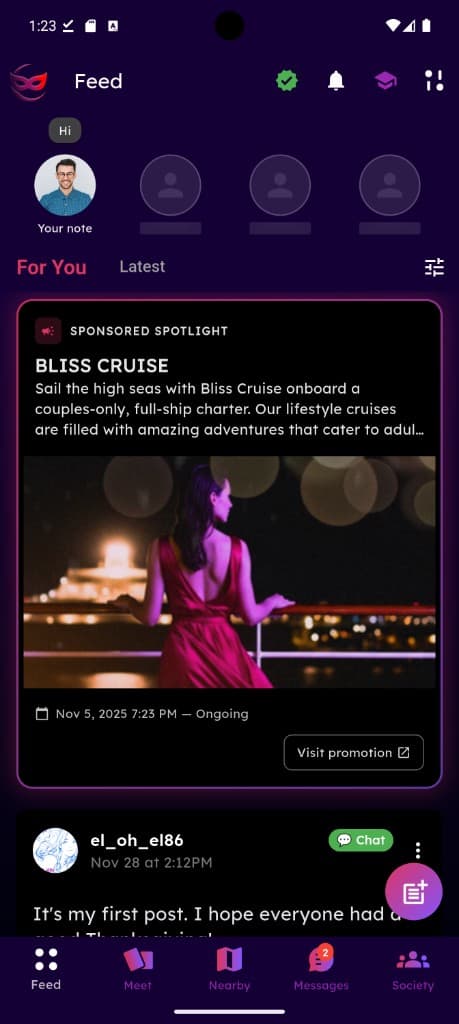The height and width of the screenshot is (1024, 459).
Task: Open the Bliss Cruise sponsored card
Action: point(229,543)
